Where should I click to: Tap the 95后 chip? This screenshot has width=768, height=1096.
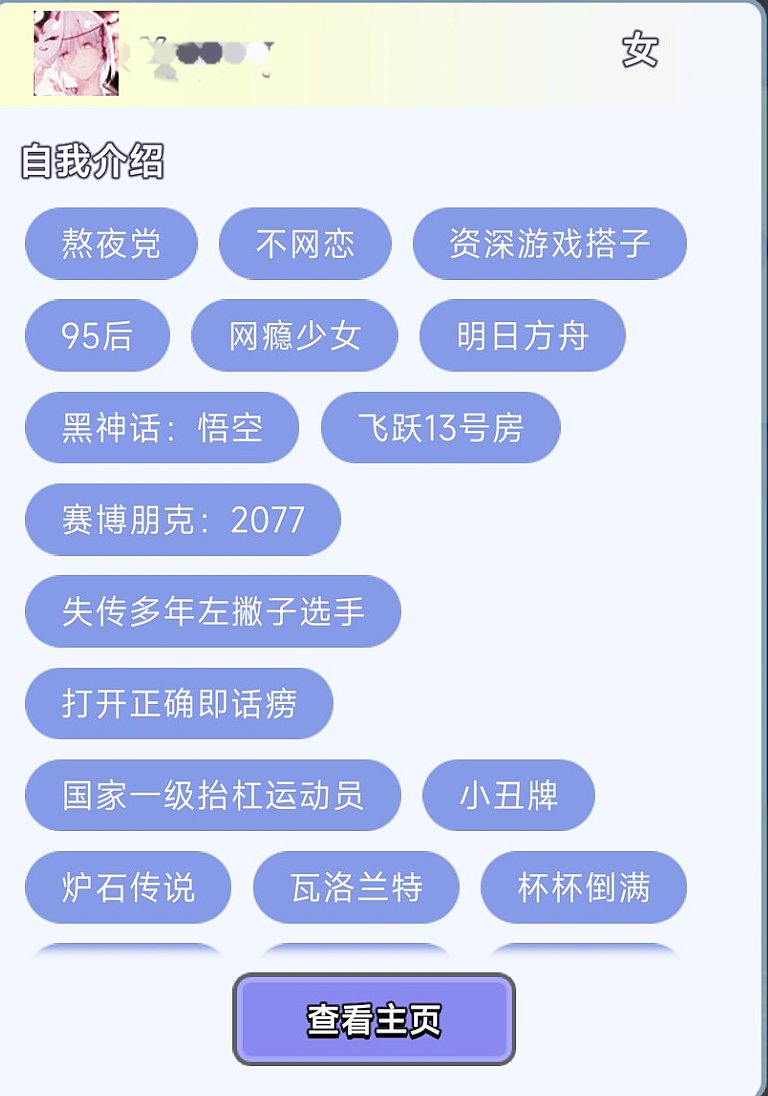(x=97, y=335)
